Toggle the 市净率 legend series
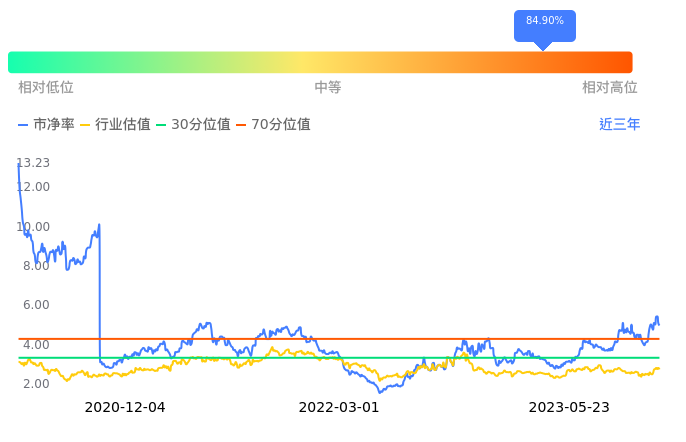Screen dimensions: 686x442 coord(46,124)
